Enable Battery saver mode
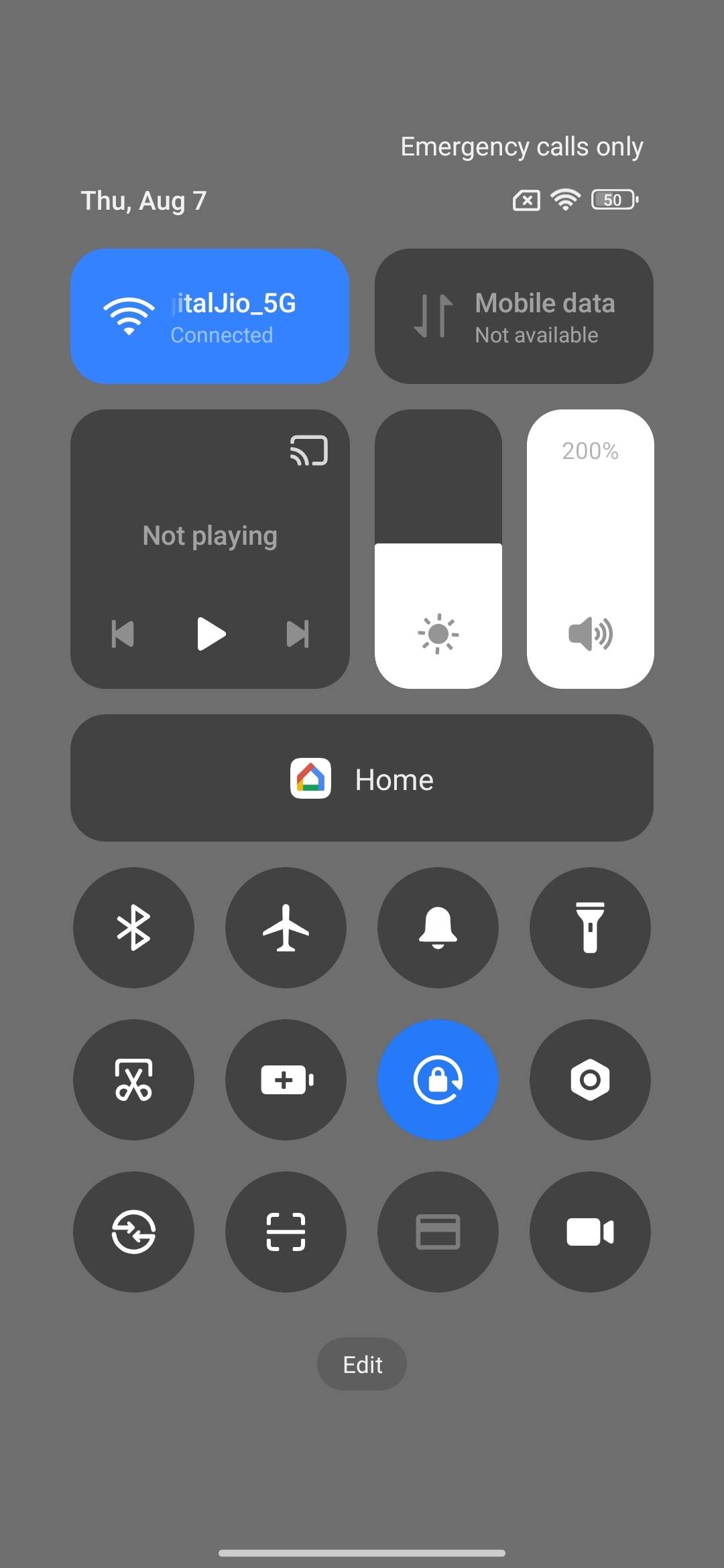This screenshot has width=724, height=1568. coord(286,1079)
